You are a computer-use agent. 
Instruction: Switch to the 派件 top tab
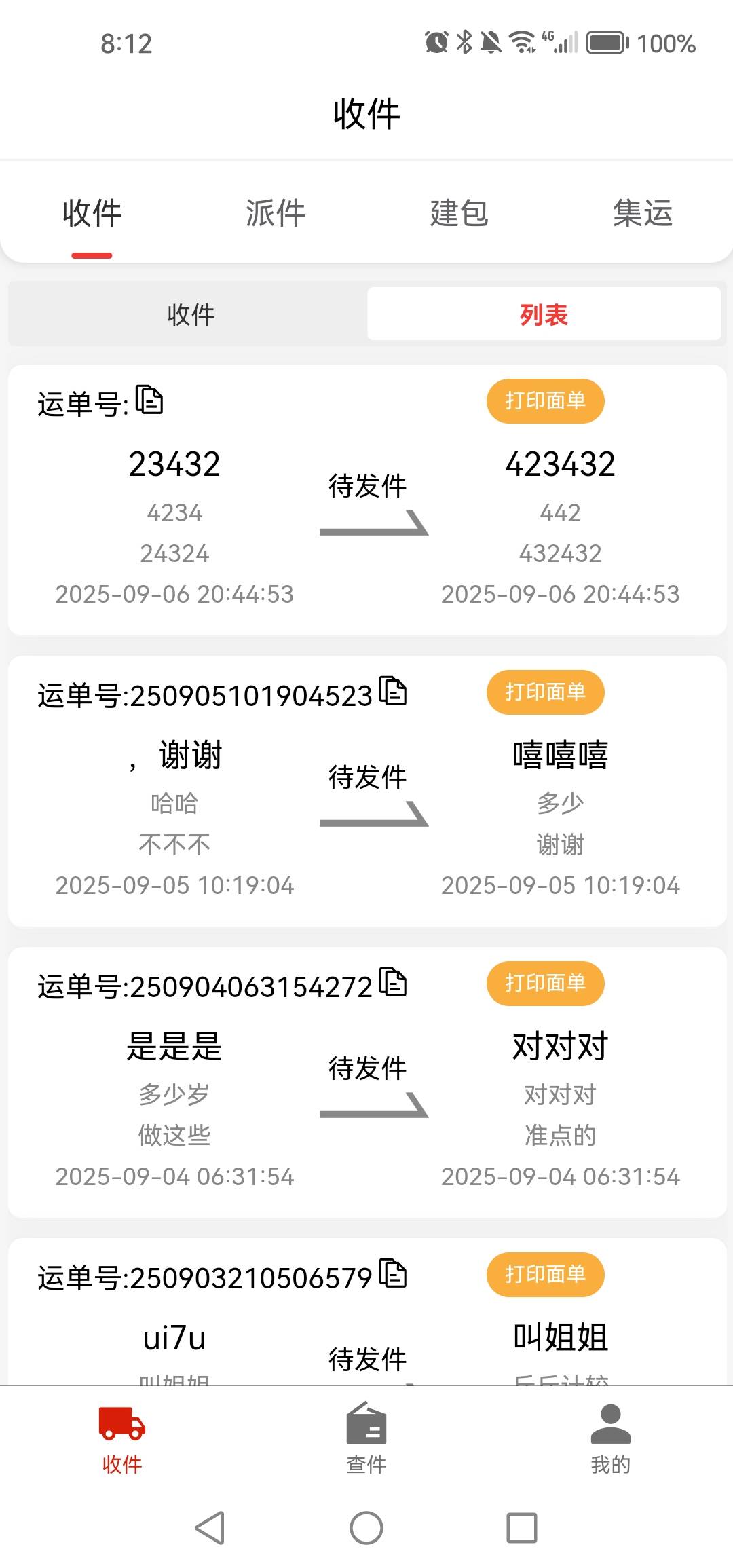tap(275, 213)
